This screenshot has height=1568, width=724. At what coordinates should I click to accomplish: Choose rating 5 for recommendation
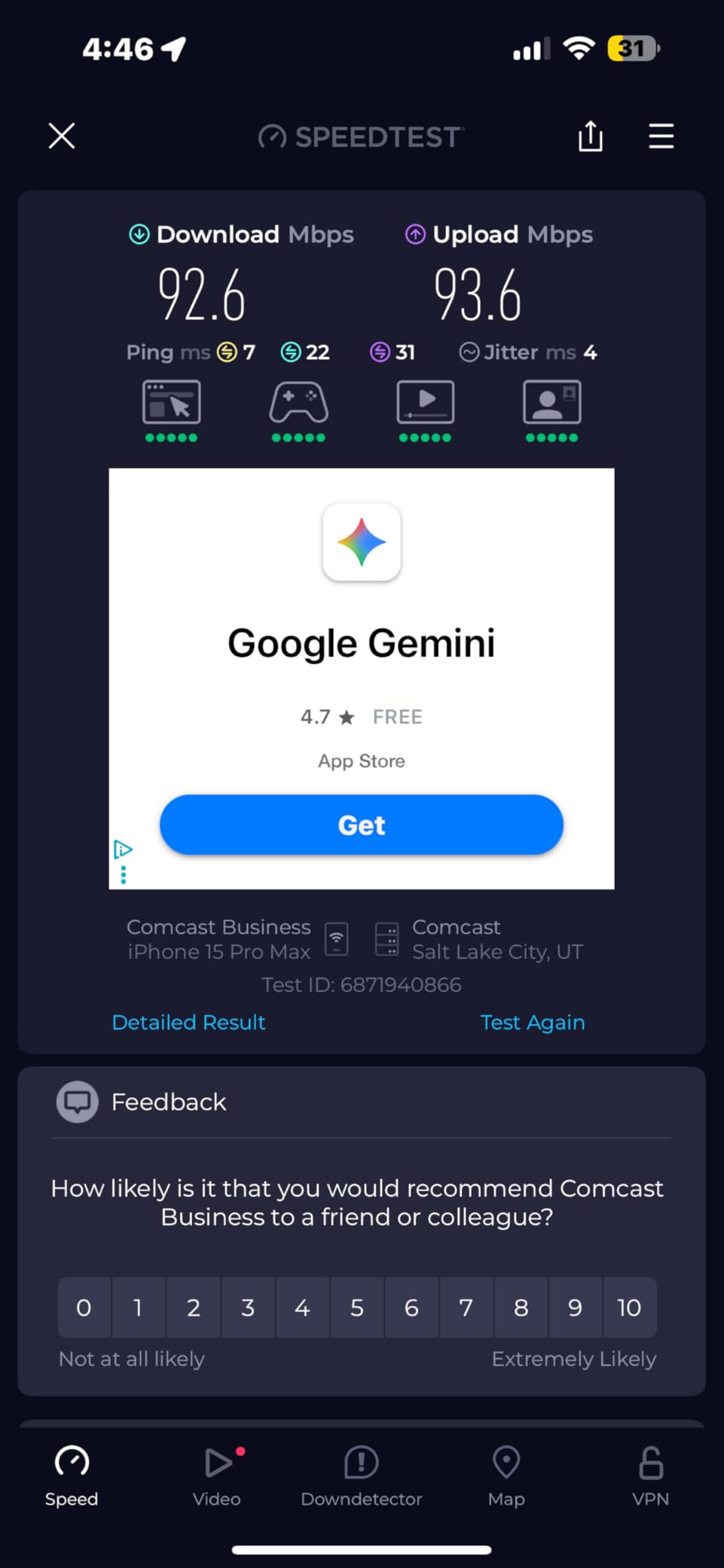(x=357, y=1307)
